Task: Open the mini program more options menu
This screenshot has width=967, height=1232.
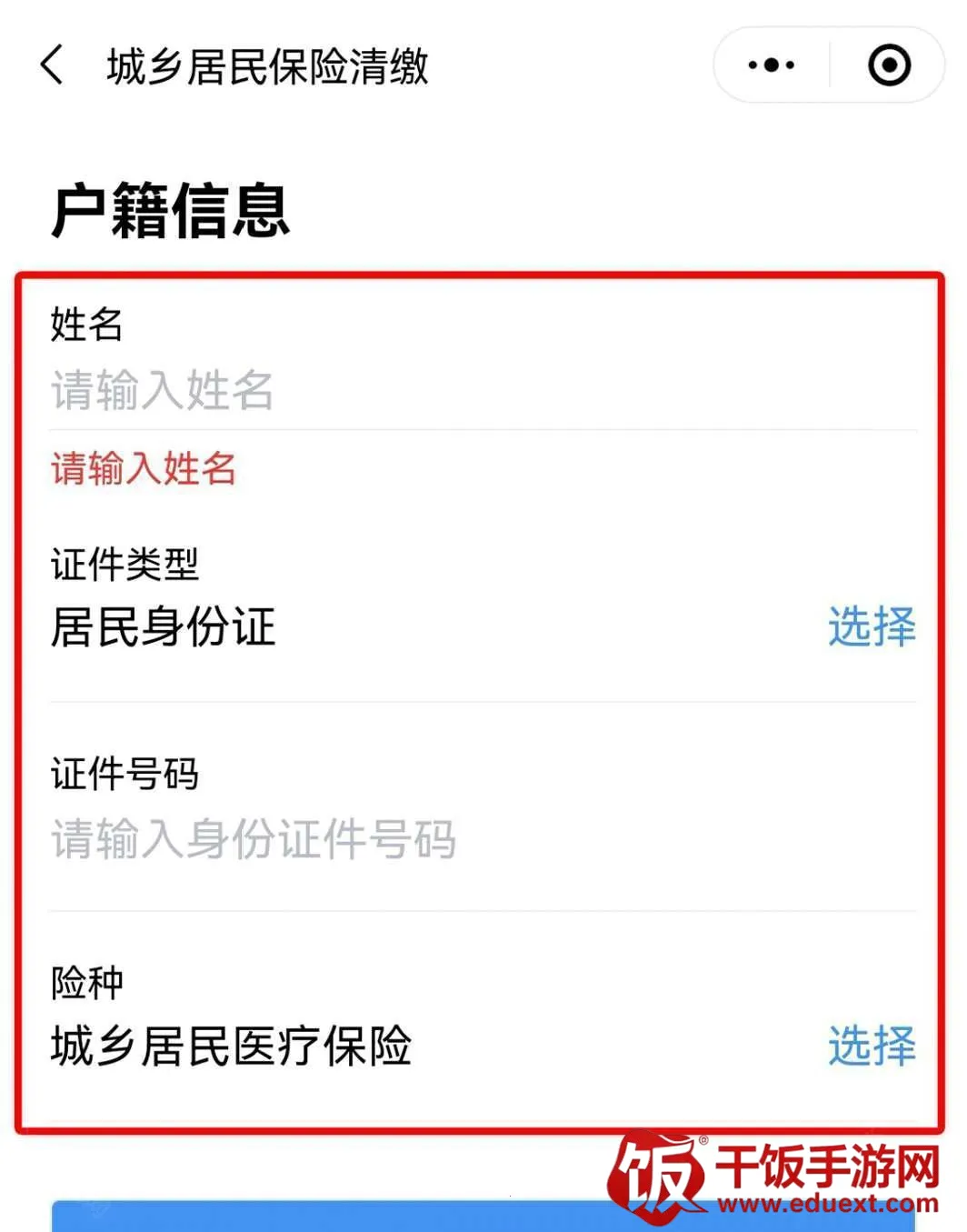Action: click(x=771, y=65)
